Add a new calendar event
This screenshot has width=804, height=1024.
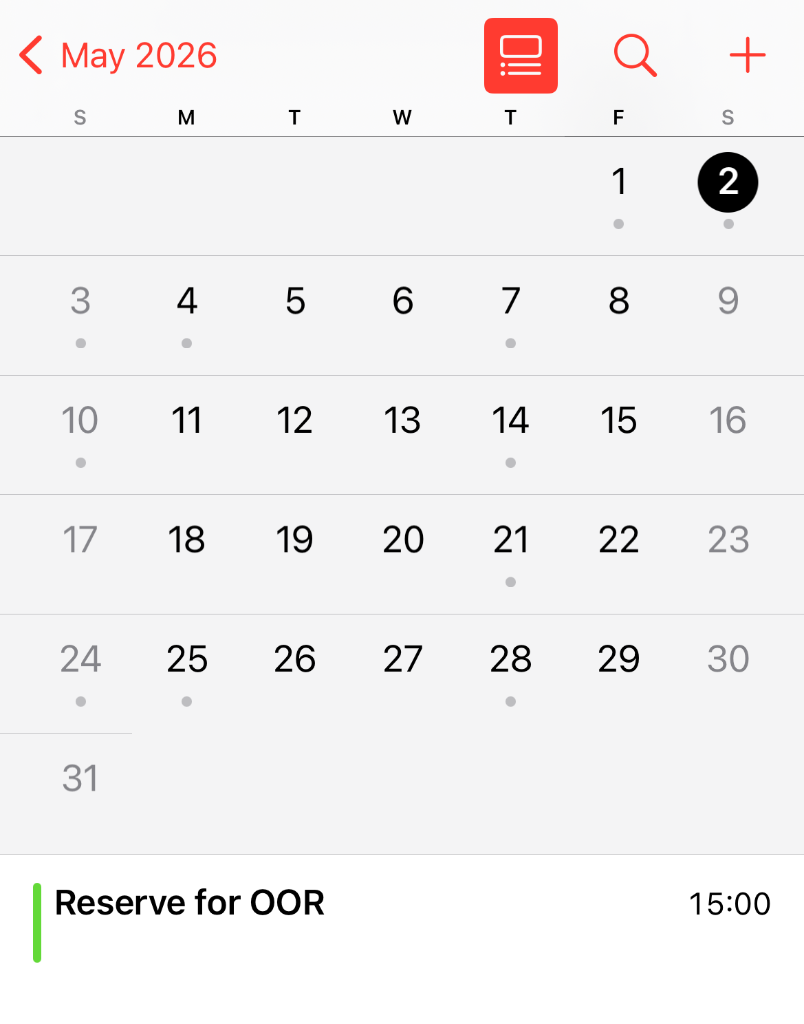pyautogui.click(x=747, y=56)
